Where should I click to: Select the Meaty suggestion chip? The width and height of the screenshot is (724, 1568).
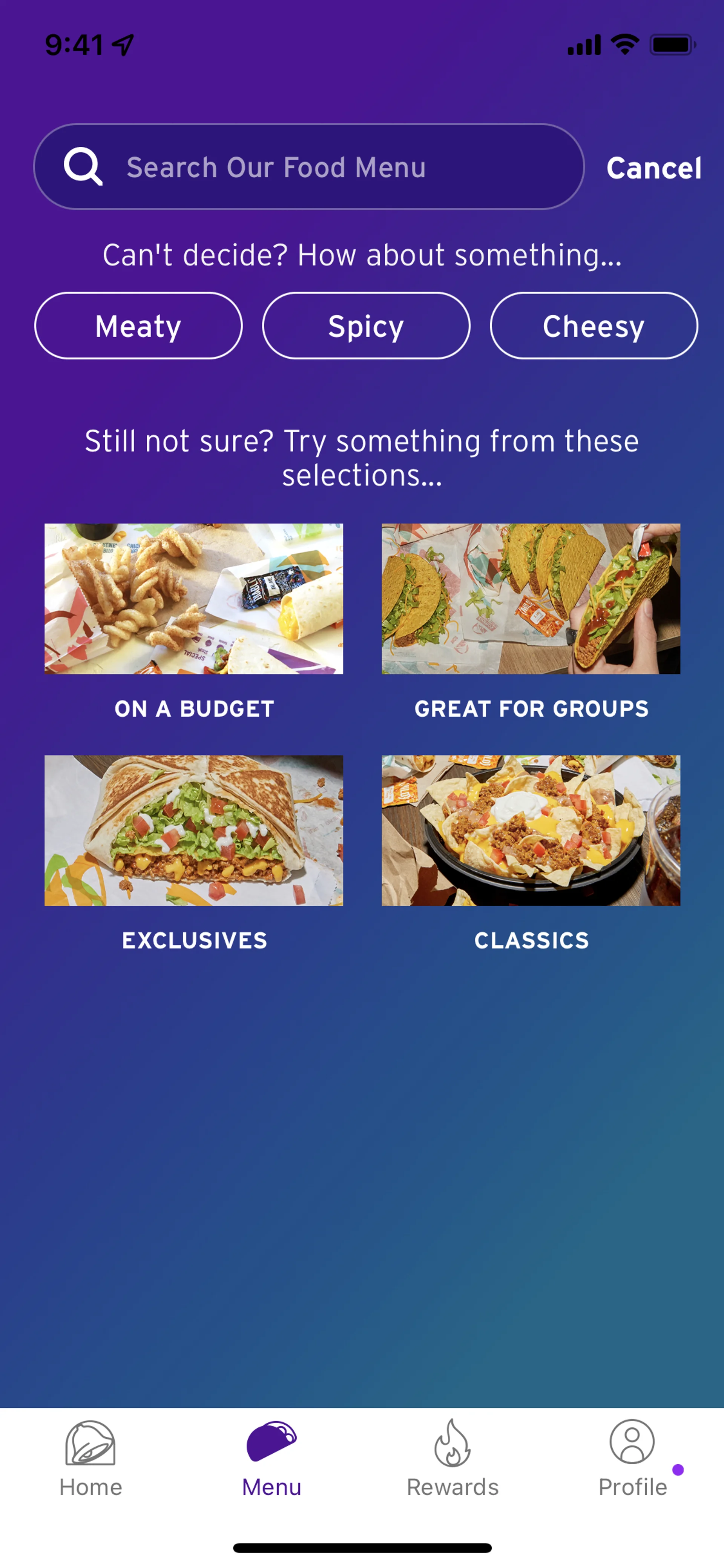point(139,326)
